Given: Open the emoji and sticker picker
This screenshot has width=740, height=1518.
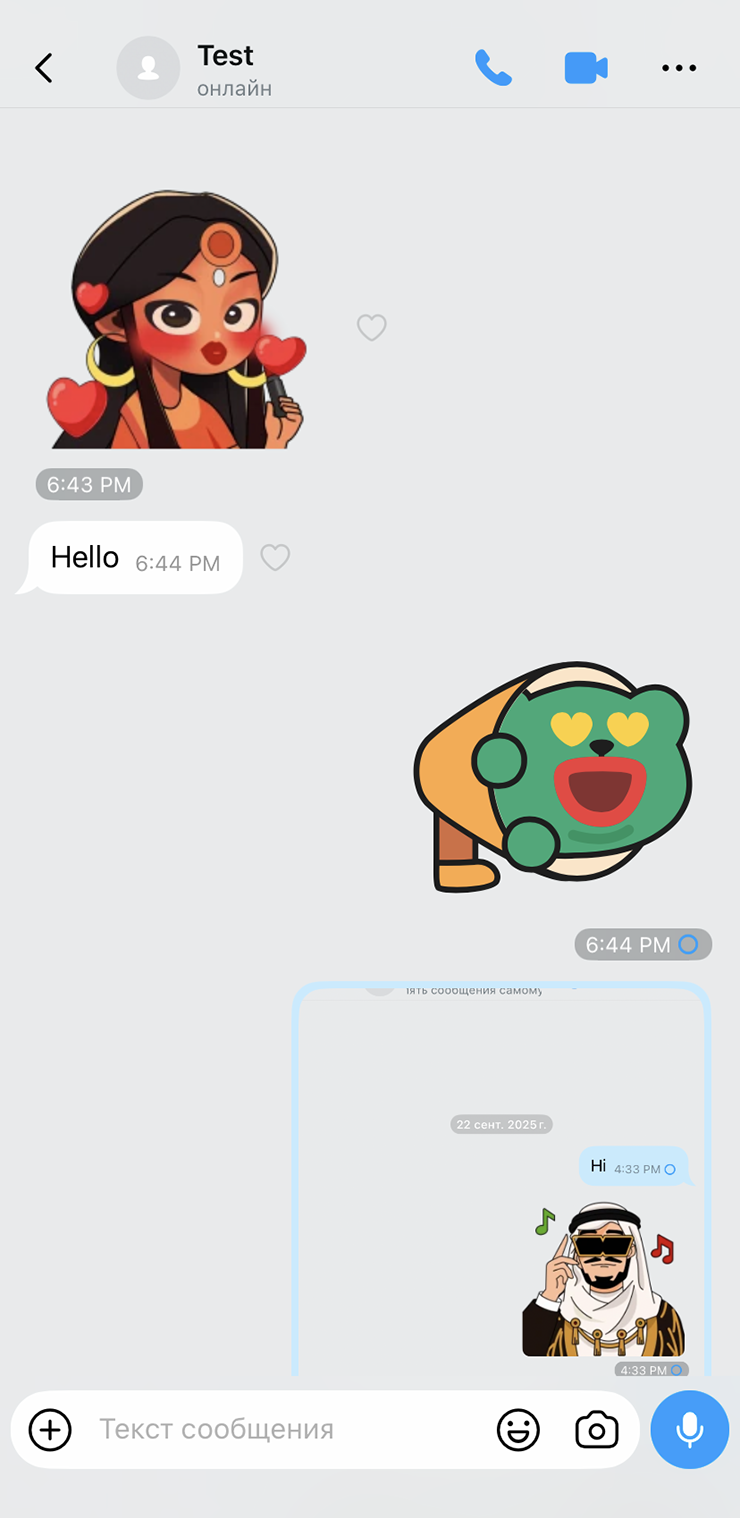Looking at the screenshot, I should 518,1430.
